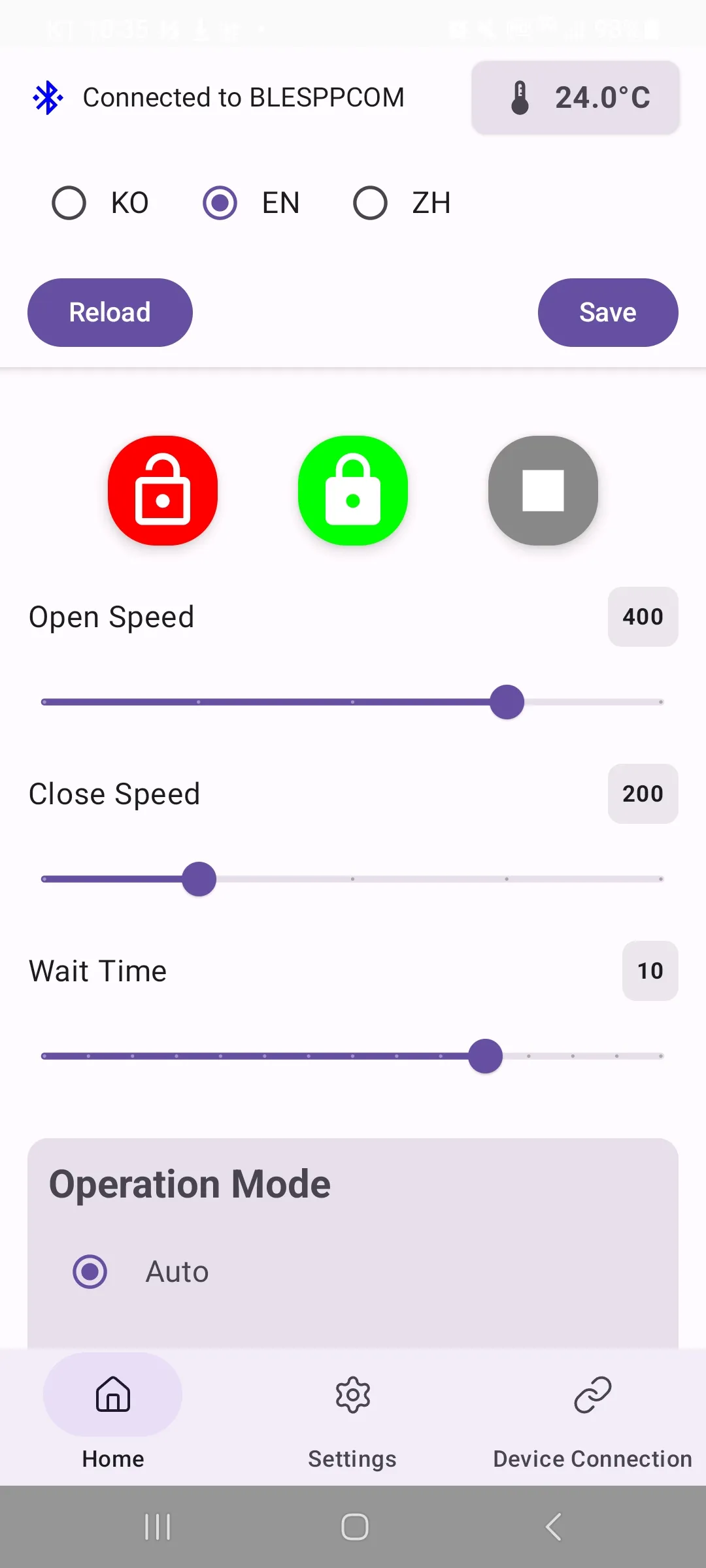Tap the system back button
Screen dimensions: 706x1568
553,1527
